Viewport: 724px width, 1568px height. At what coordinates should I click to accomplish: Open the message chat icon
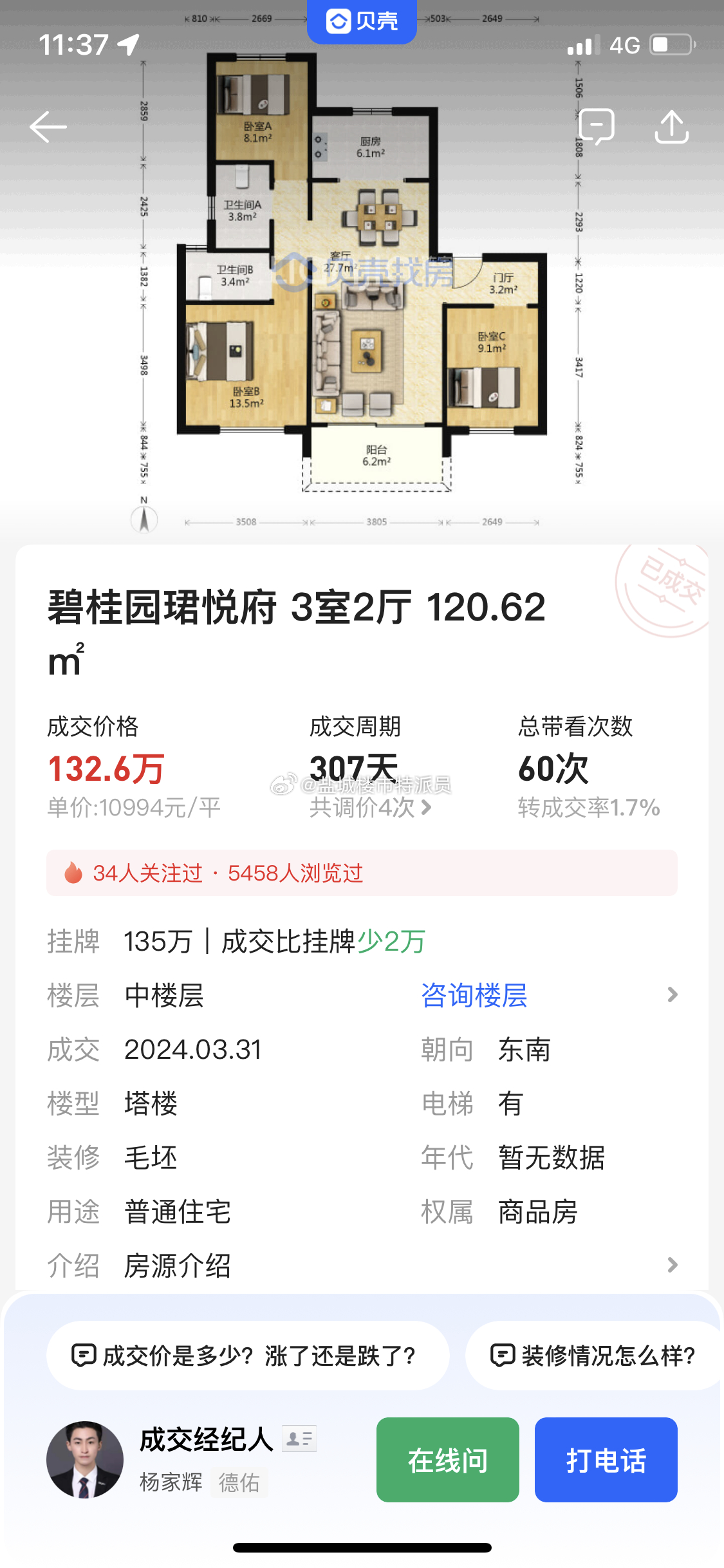coord(597,126)
